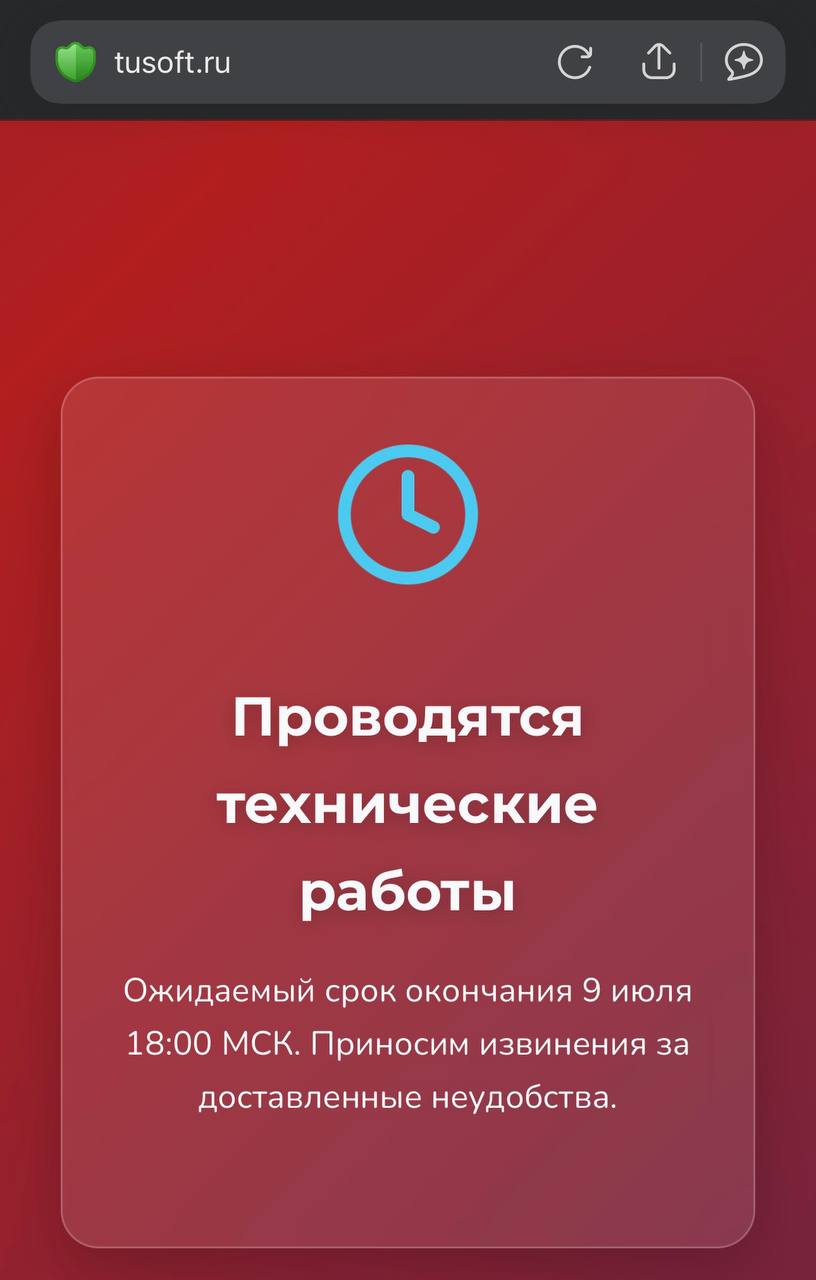The image size is (816, 1280).
Task: Open the AI assistant chat icon
Action: 743,62
